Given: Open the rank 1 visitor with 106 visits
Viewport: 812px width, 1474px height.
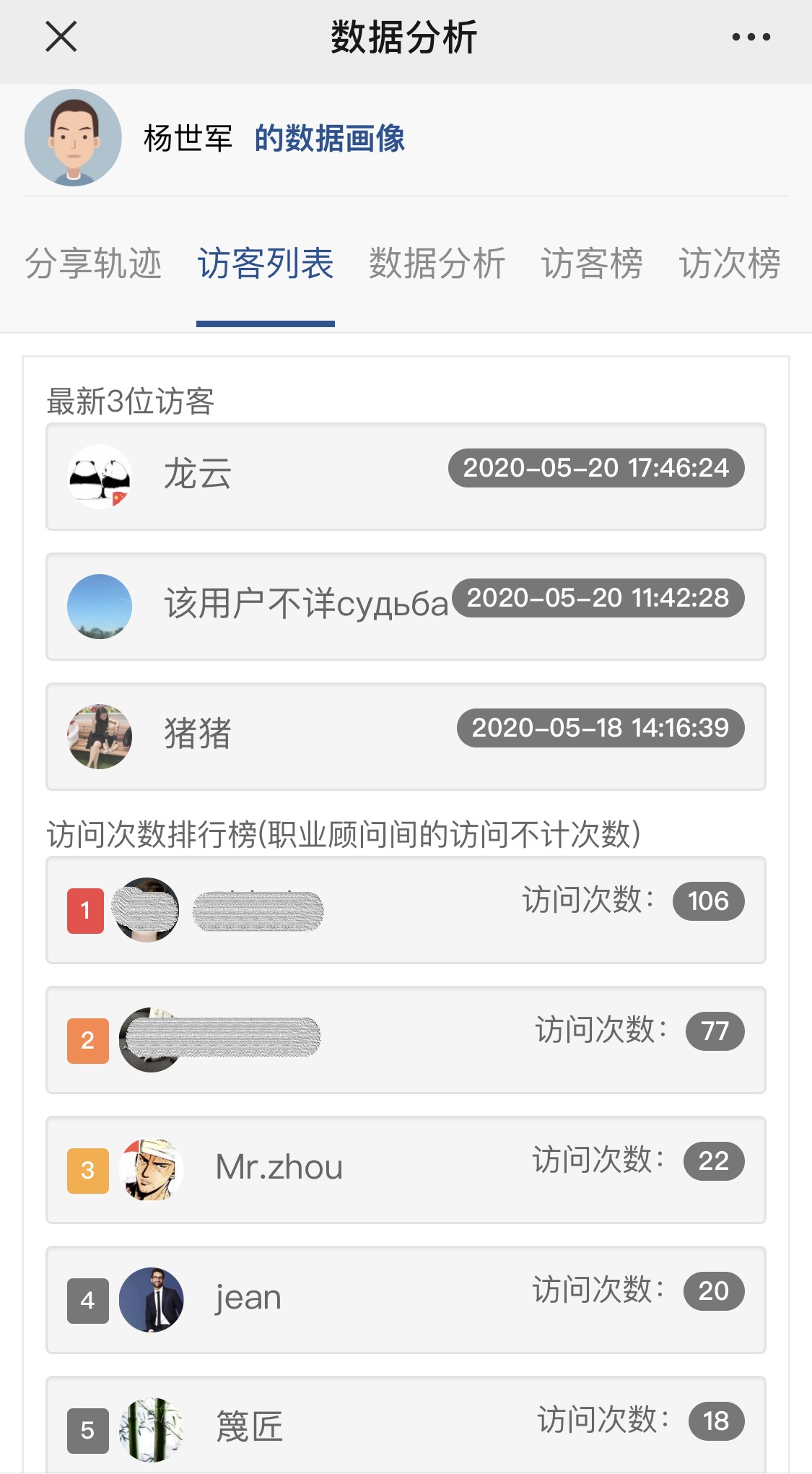Looking at the screenshot, I should coord(406,910).
